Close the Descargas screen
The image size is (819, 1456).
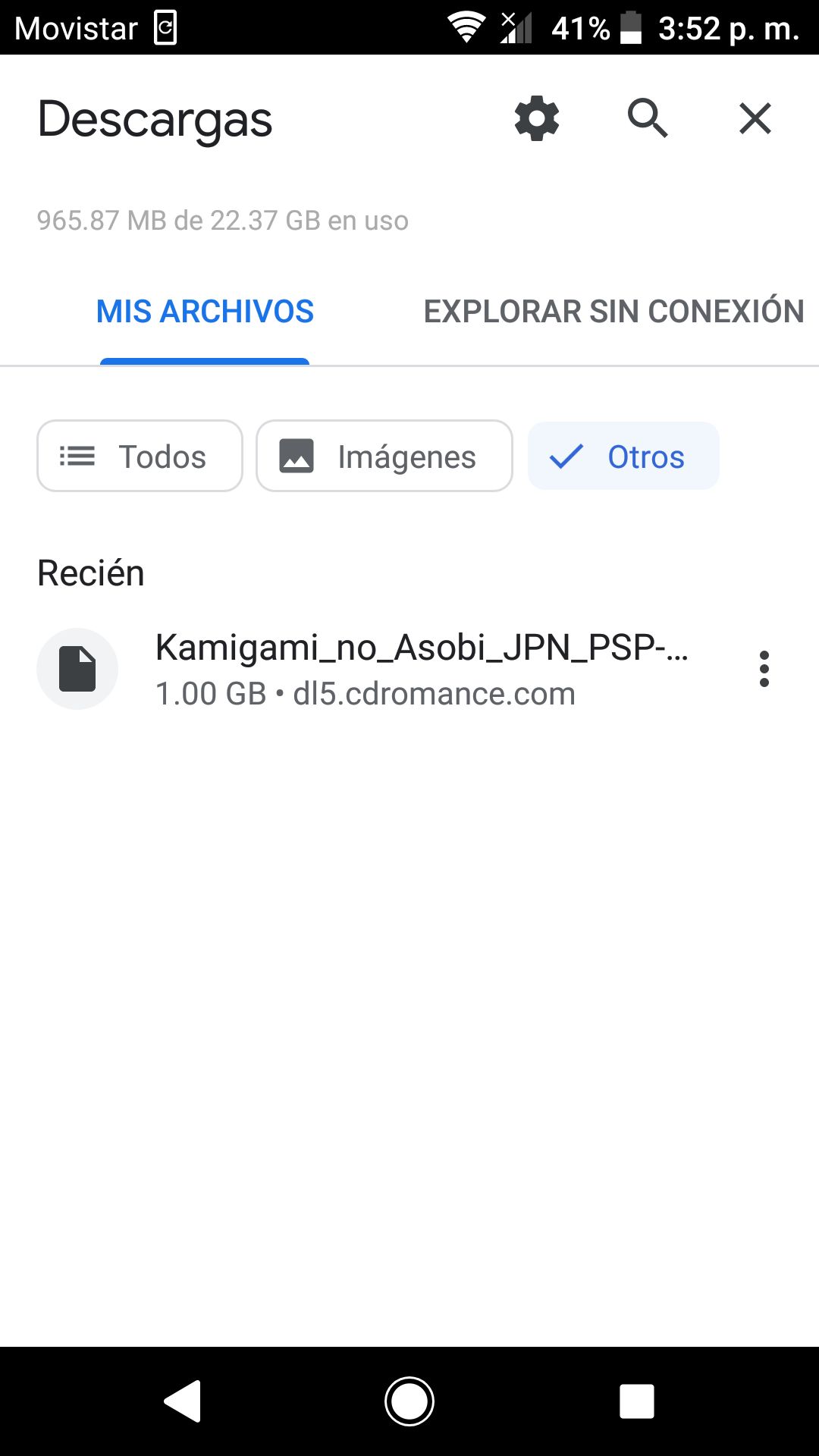pyautogui.click(x=755, y=118)
